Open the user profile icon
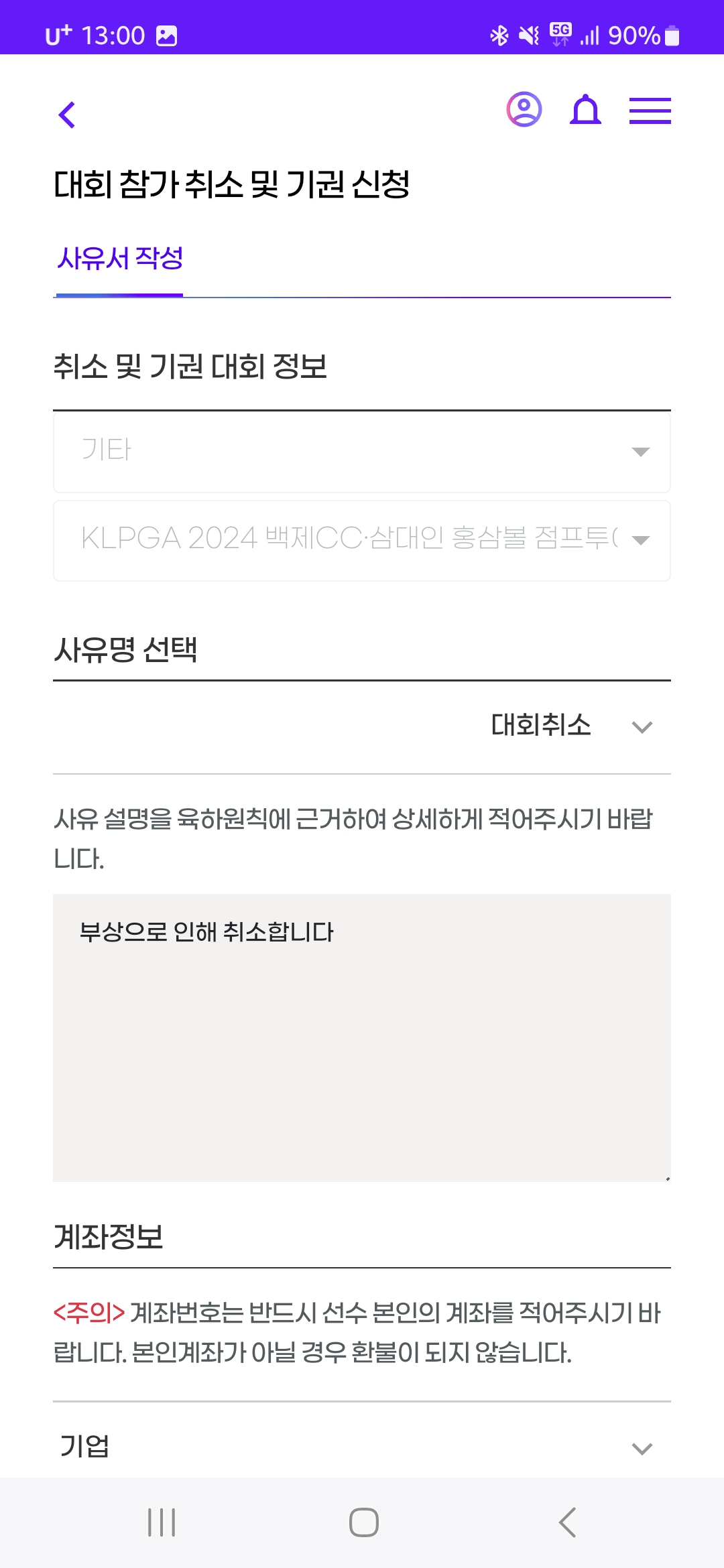This screenshot has height=1568, width=724. [x=524, y=109]
